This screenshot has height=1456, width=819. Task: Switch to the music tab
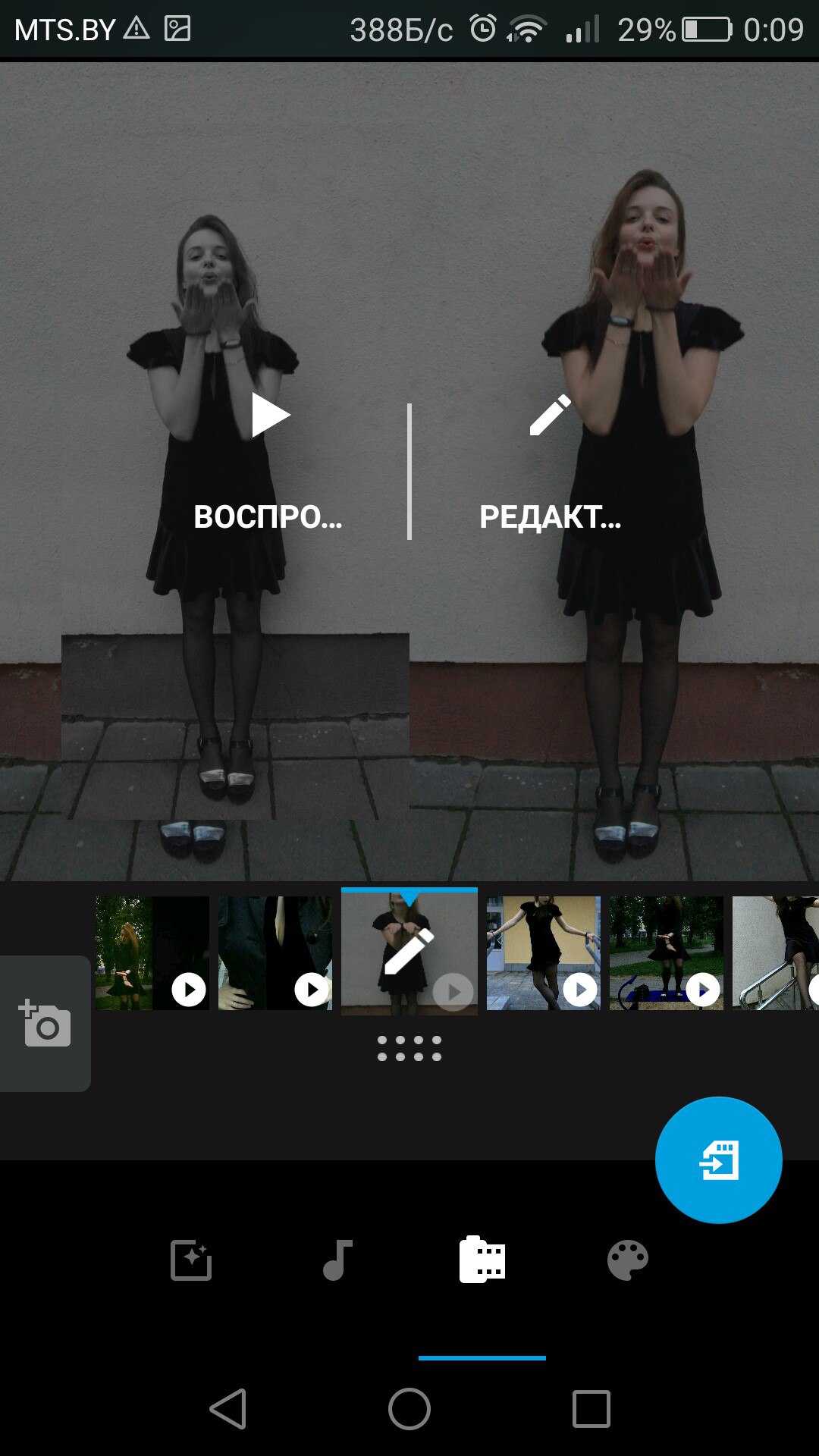point(337,1260)
